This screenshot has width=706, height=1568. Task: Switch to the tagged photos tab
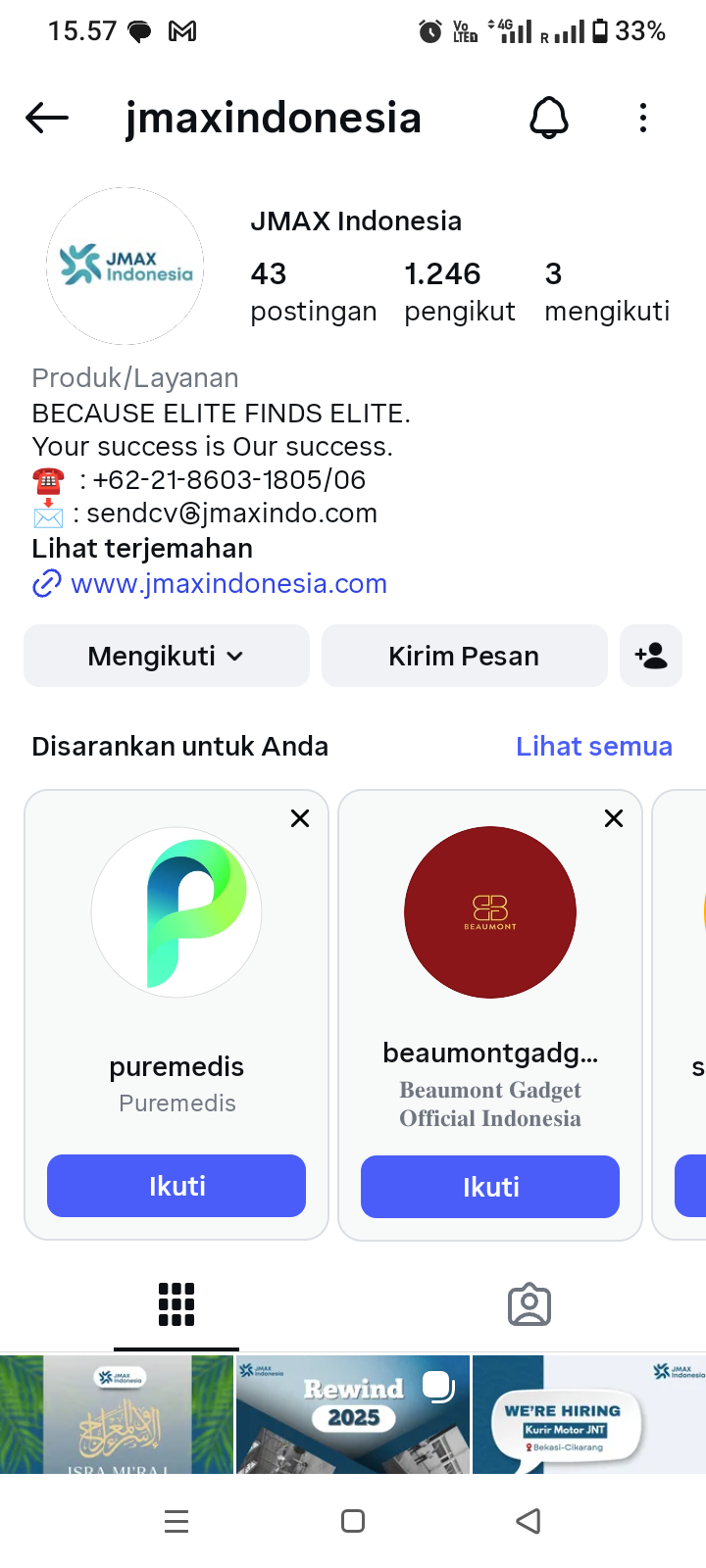pyautogui.click(x=529, y=1304)
